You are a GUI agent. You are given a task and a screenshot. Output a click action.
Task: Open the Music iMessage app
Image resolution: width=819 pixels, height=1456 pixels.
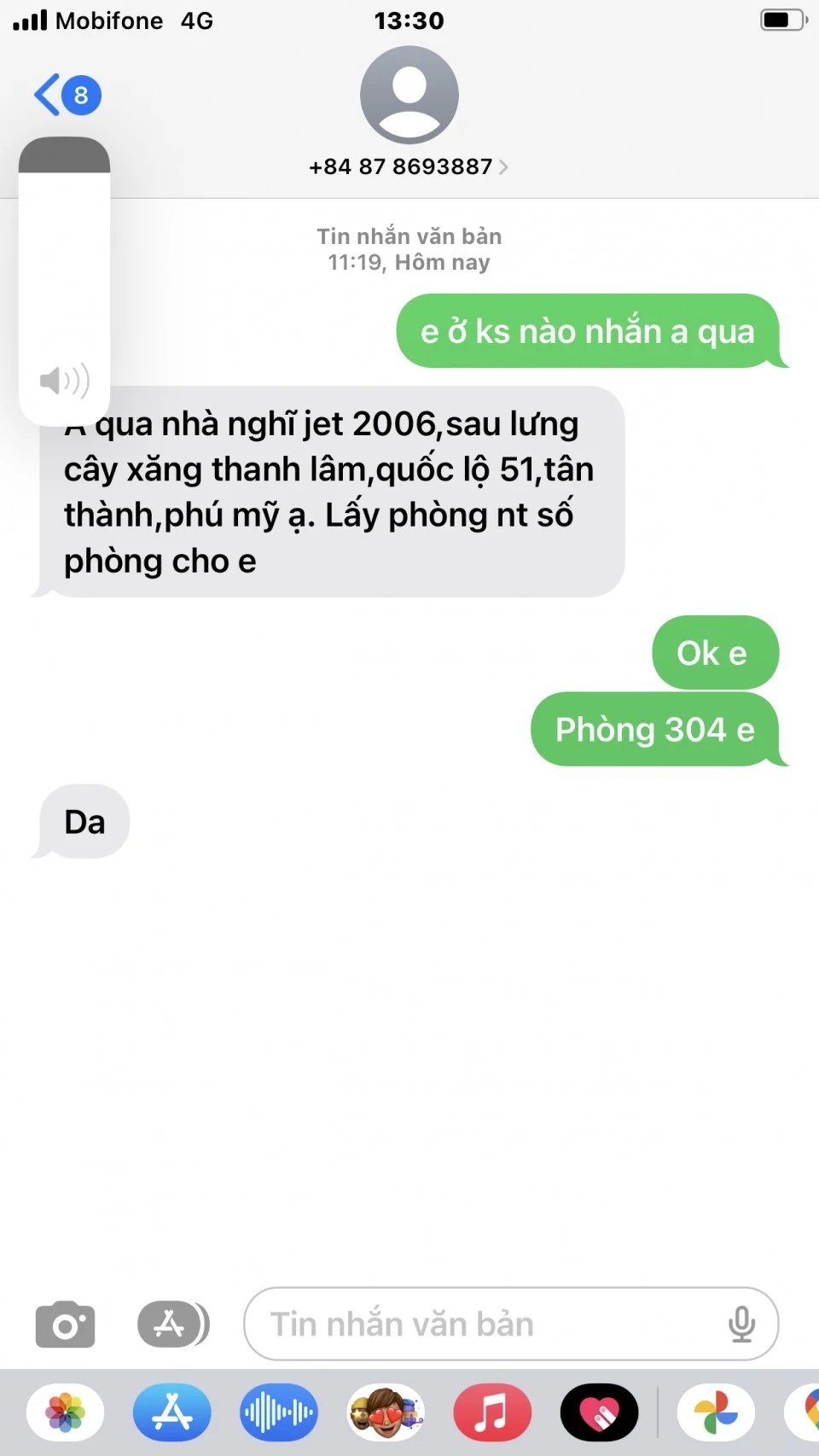tap(492, 1412)
